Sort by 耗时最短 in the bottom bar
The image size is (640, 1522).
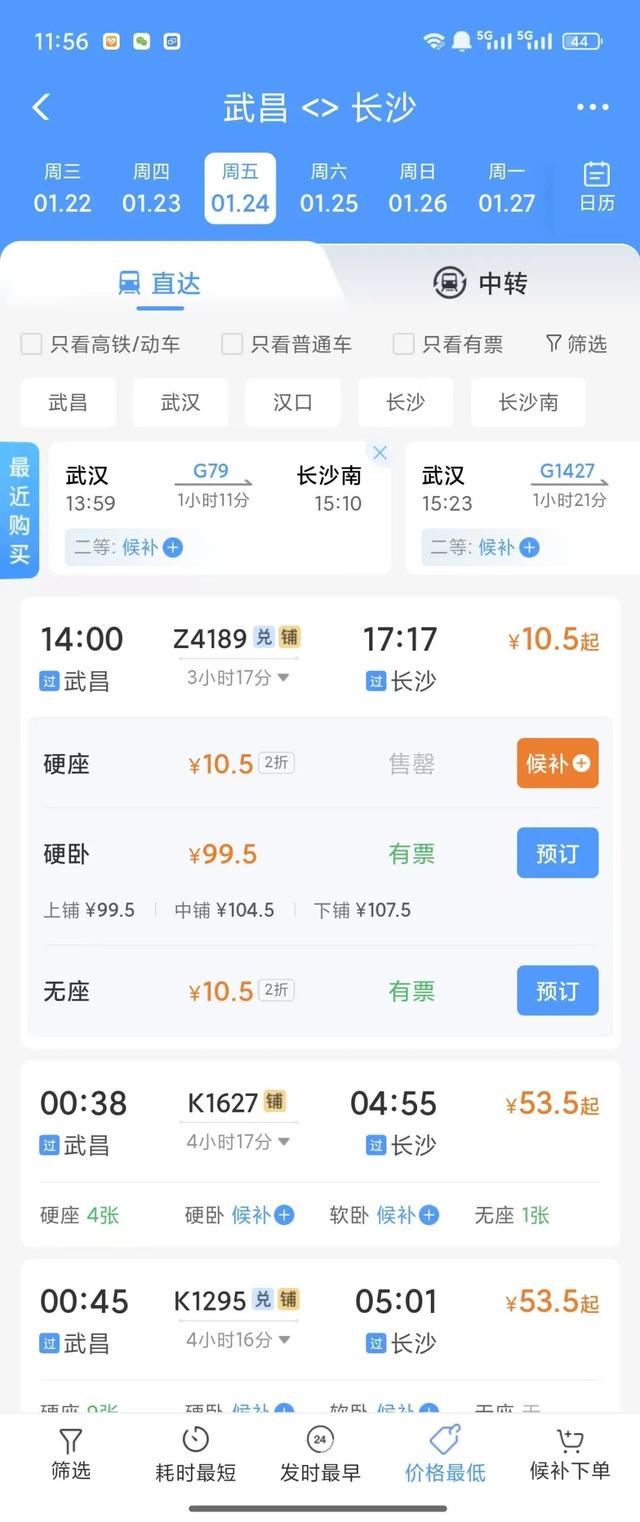pyautogui.click(x=196, y=1454)
